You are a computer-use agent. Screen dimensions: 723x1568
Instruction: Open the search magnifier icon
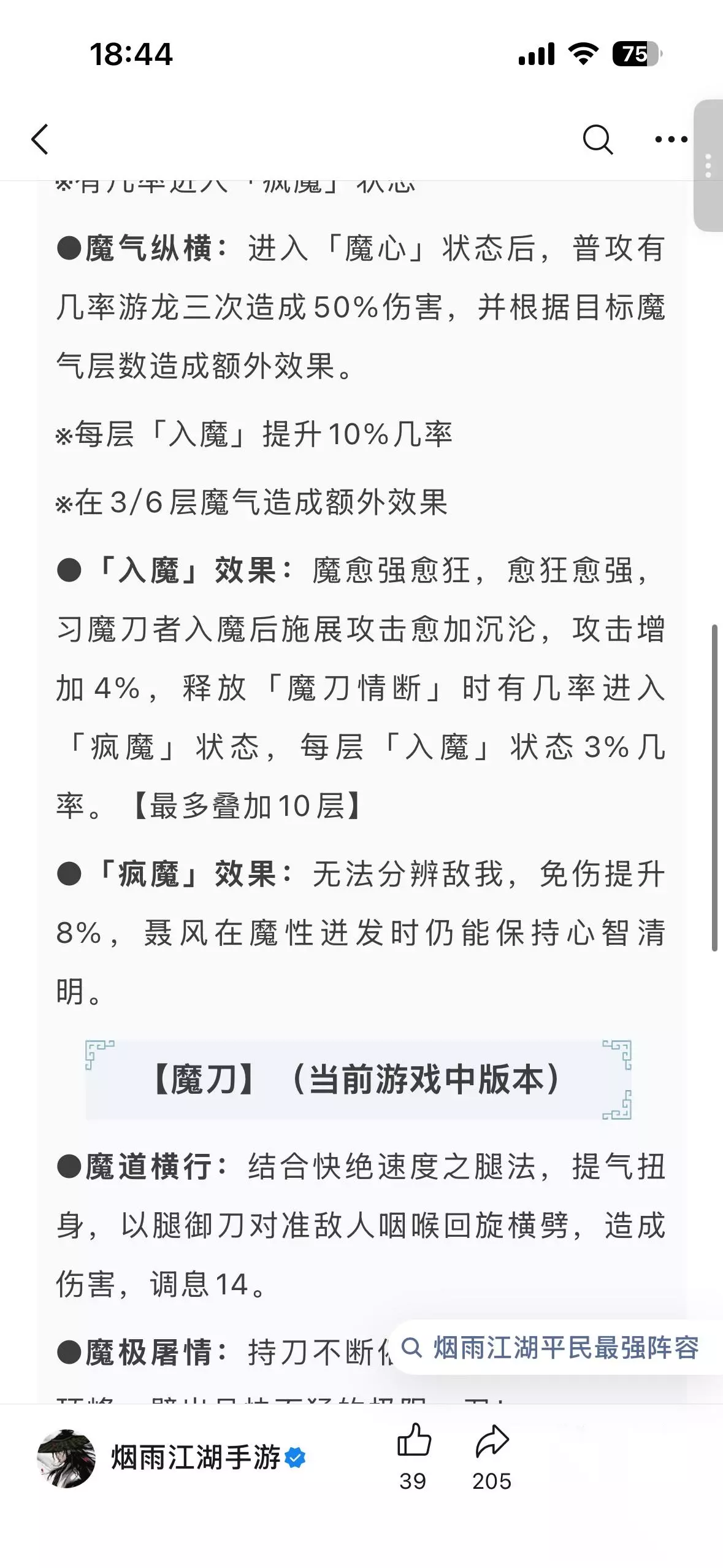(597, 140)
